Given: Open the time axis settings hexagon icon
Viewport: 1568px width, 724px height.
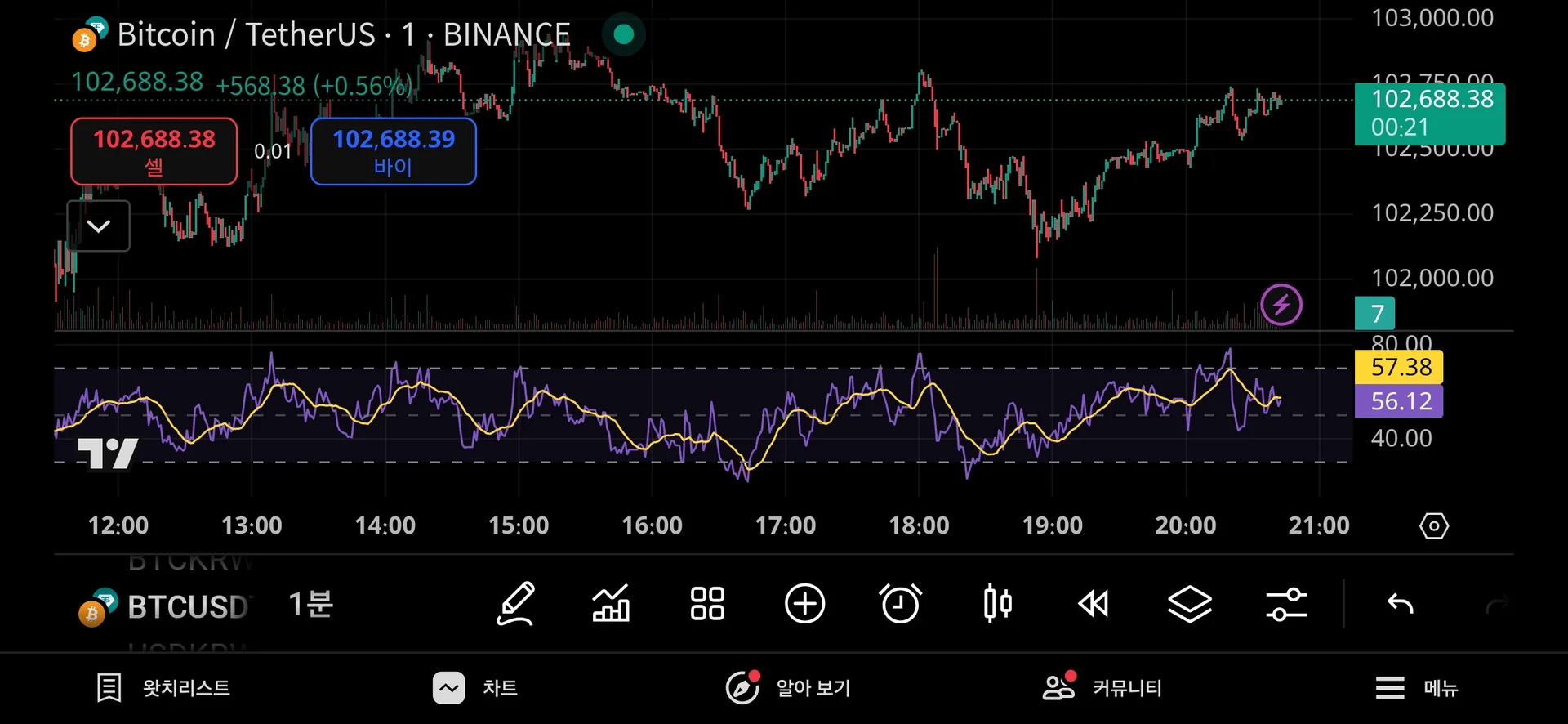Looking at the screenshot, I should 1434,525.
